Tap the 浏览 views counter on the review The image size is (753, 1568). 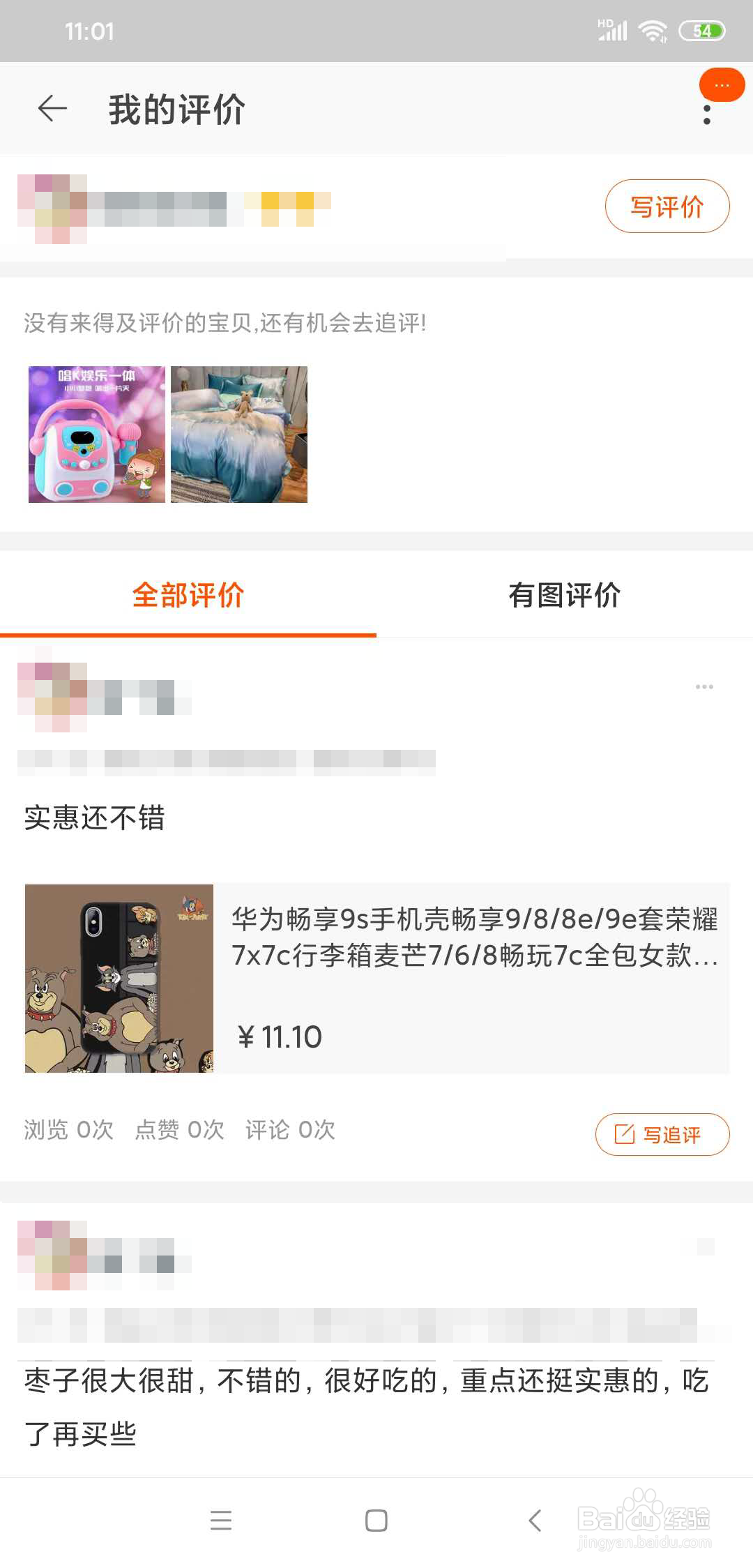coord(68,1130)
